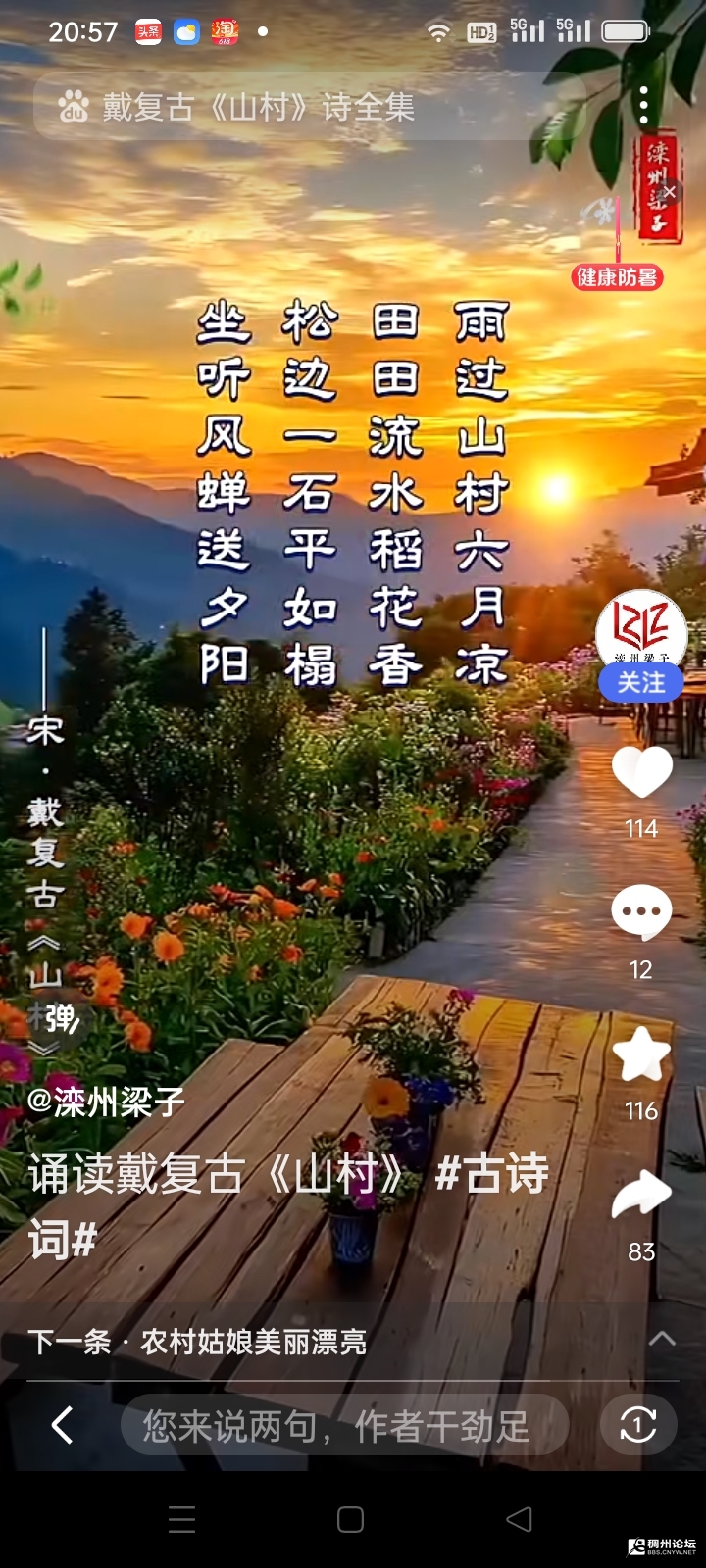
Task: Like this video with the heart icon
Action: point(641,773)
